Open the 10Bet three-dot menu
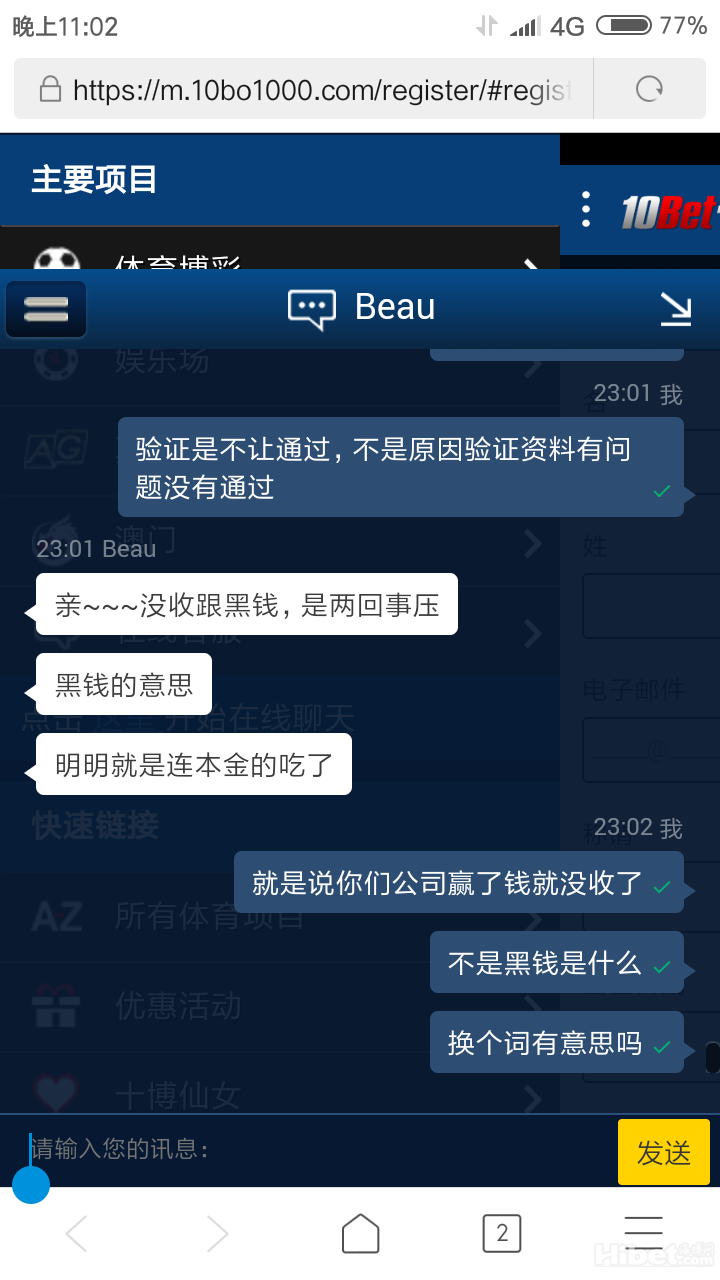This screenshot has width=720, height=1280. (x=586, y=210)
